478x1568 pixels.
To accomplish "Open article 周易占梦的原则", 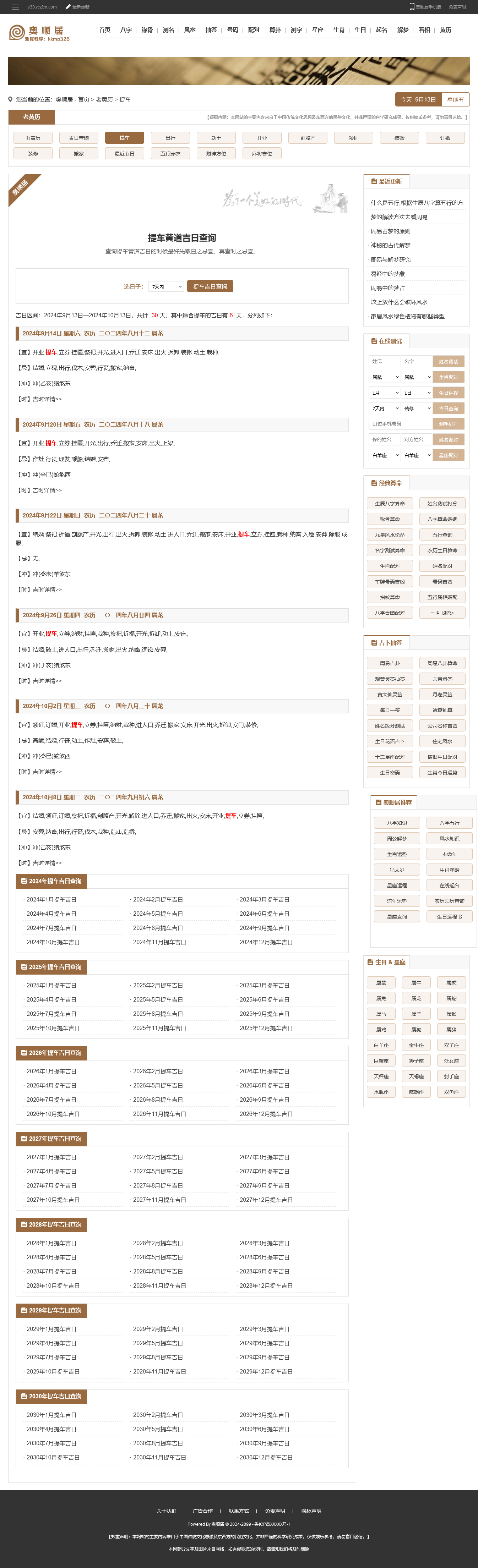I will coord(390,231).
